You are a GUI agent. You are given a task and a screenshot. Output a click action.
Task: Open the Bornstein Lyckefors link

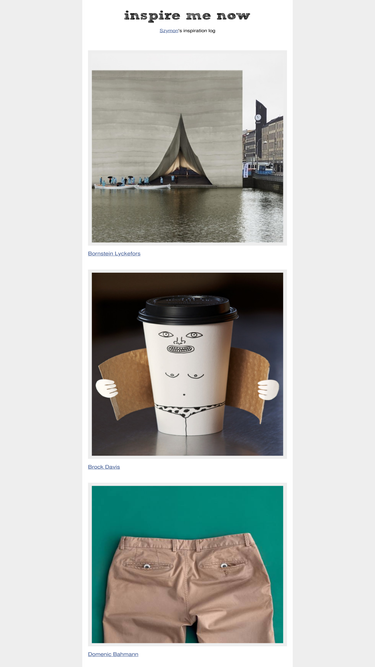coord(114,254)
